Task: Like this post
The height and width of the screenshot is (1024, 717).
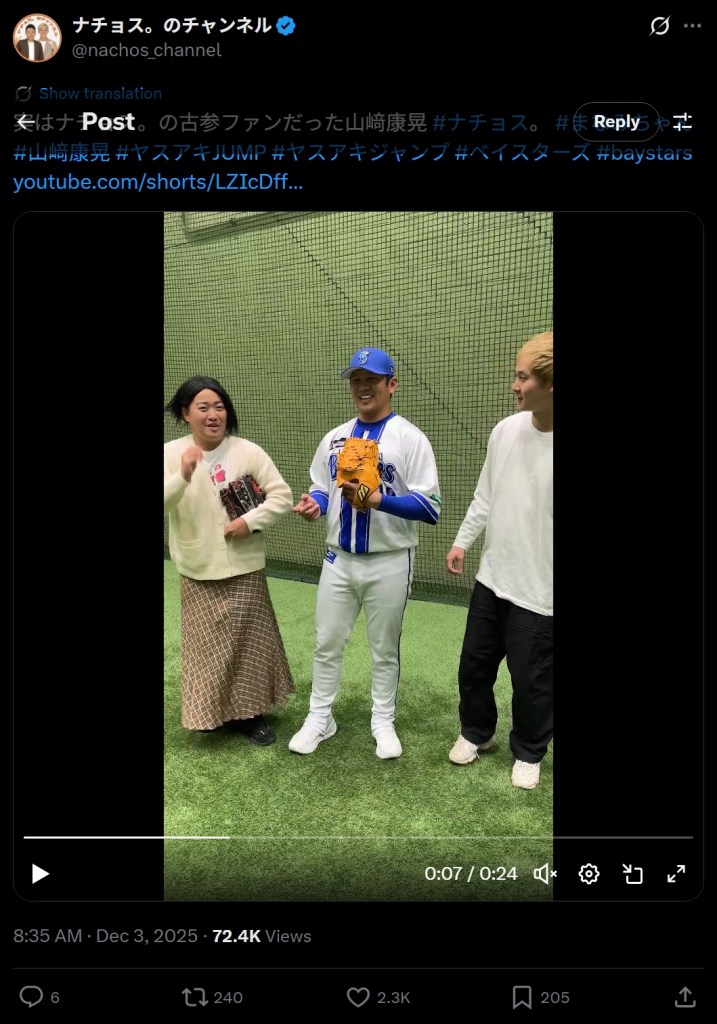Action: pyautogui.click(x=377, y=997)
